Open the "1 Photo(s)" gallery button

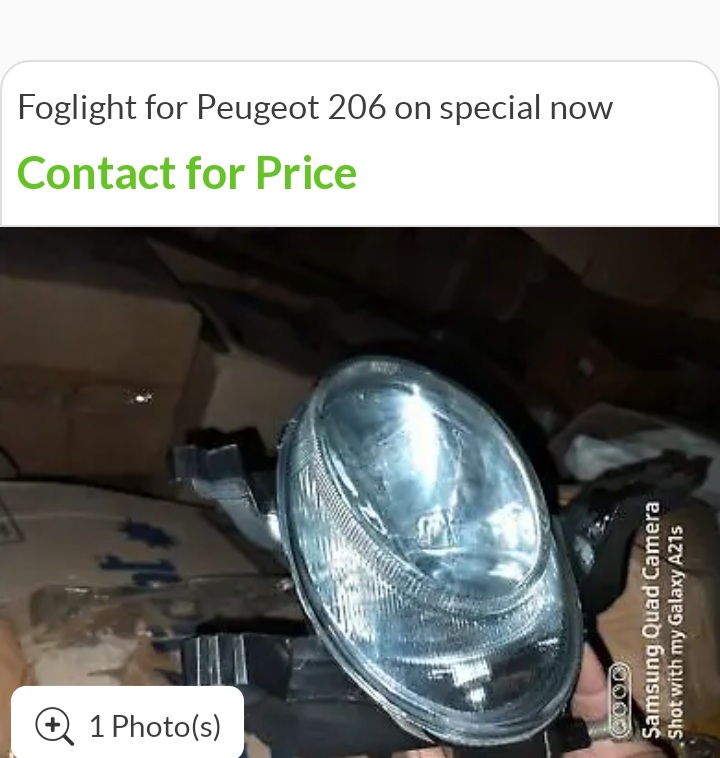click(x=128, y=725)
